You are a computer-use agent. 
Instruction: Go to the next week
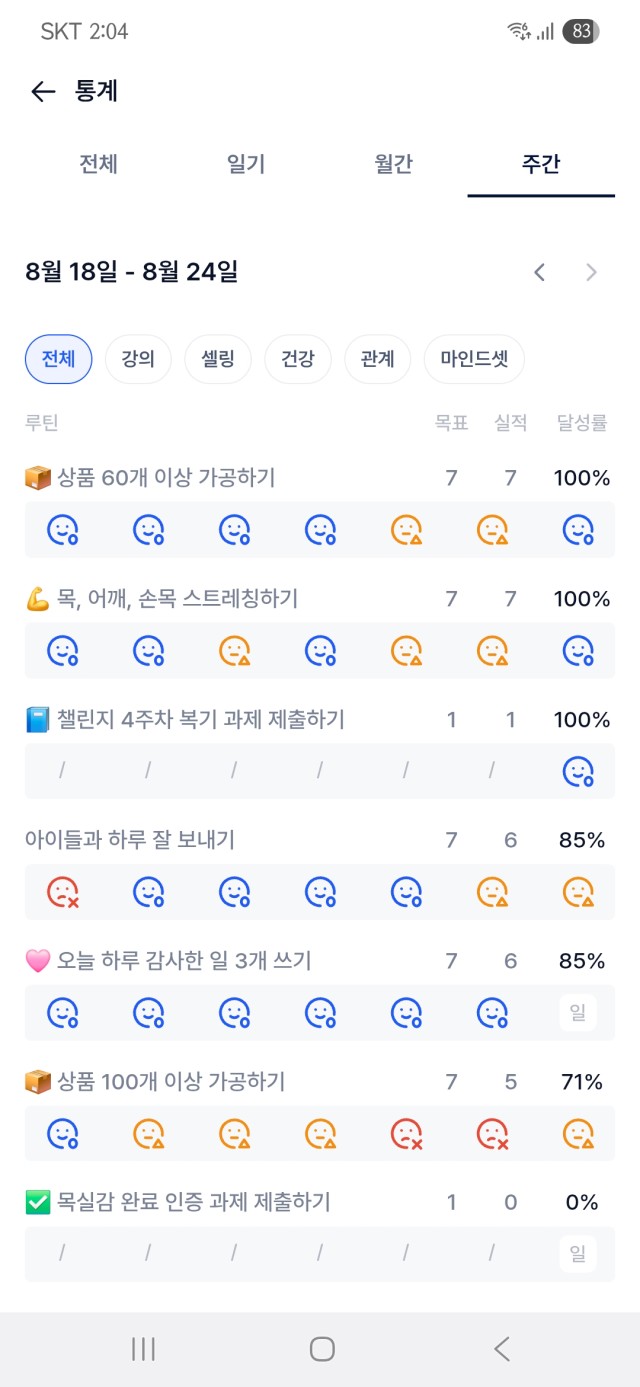click(x=591, y=272)
